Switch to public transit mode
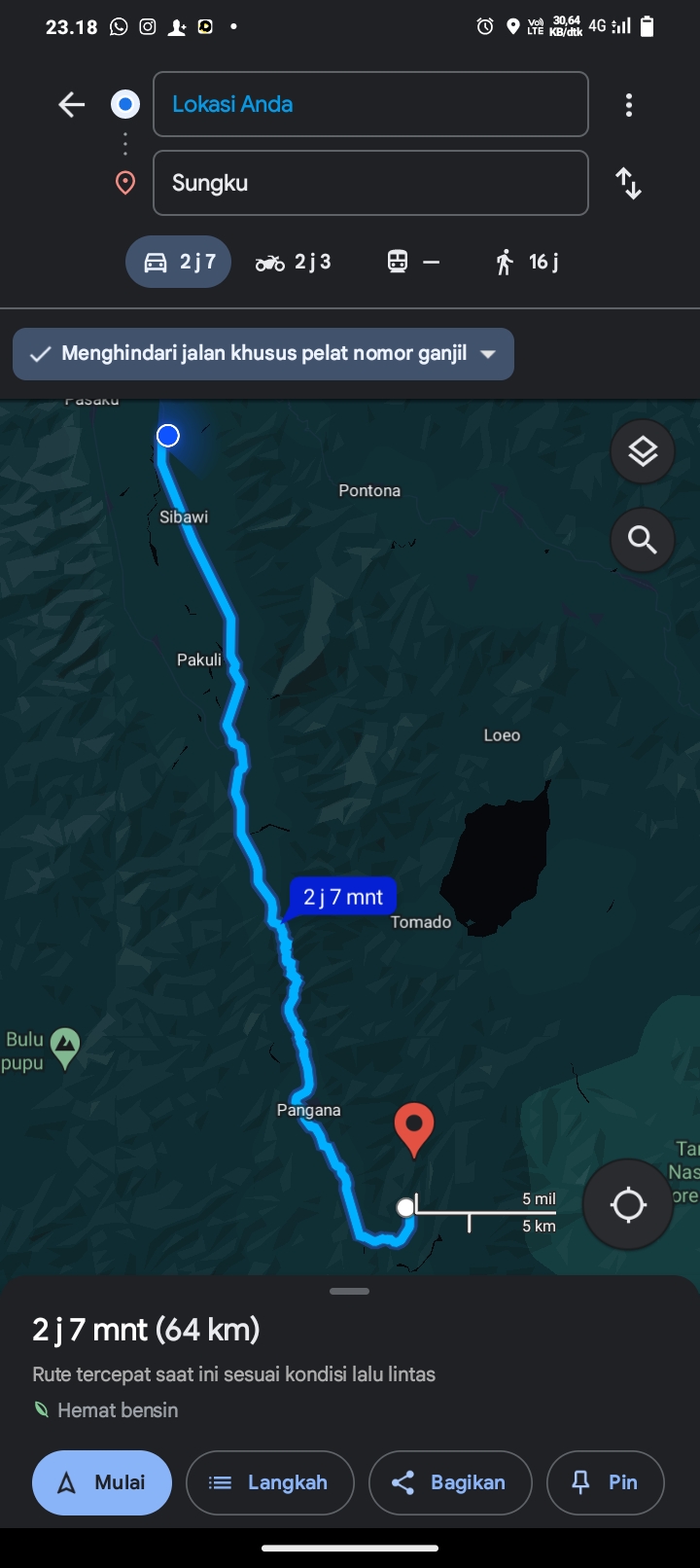The width and height of the screenshot is (700, 1568). click(413, 262)
